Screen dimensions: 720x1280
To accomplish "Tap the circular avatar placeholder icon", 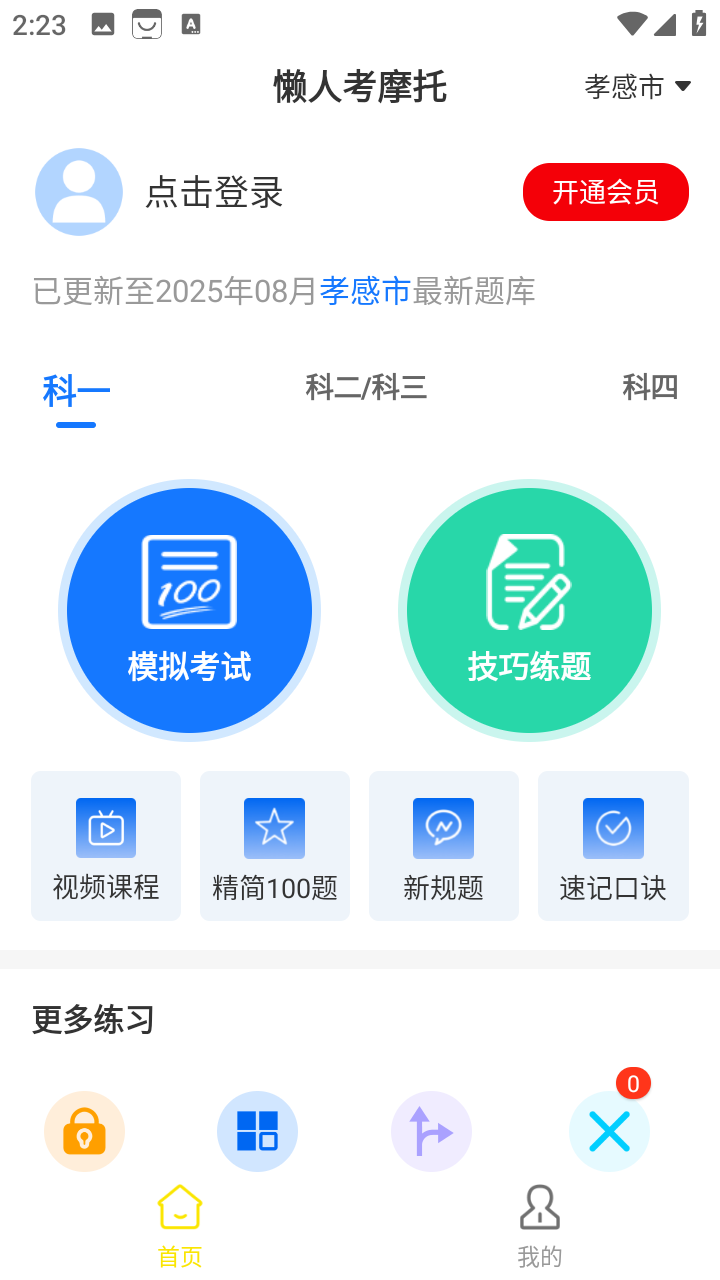I will [x=78, y=192].
